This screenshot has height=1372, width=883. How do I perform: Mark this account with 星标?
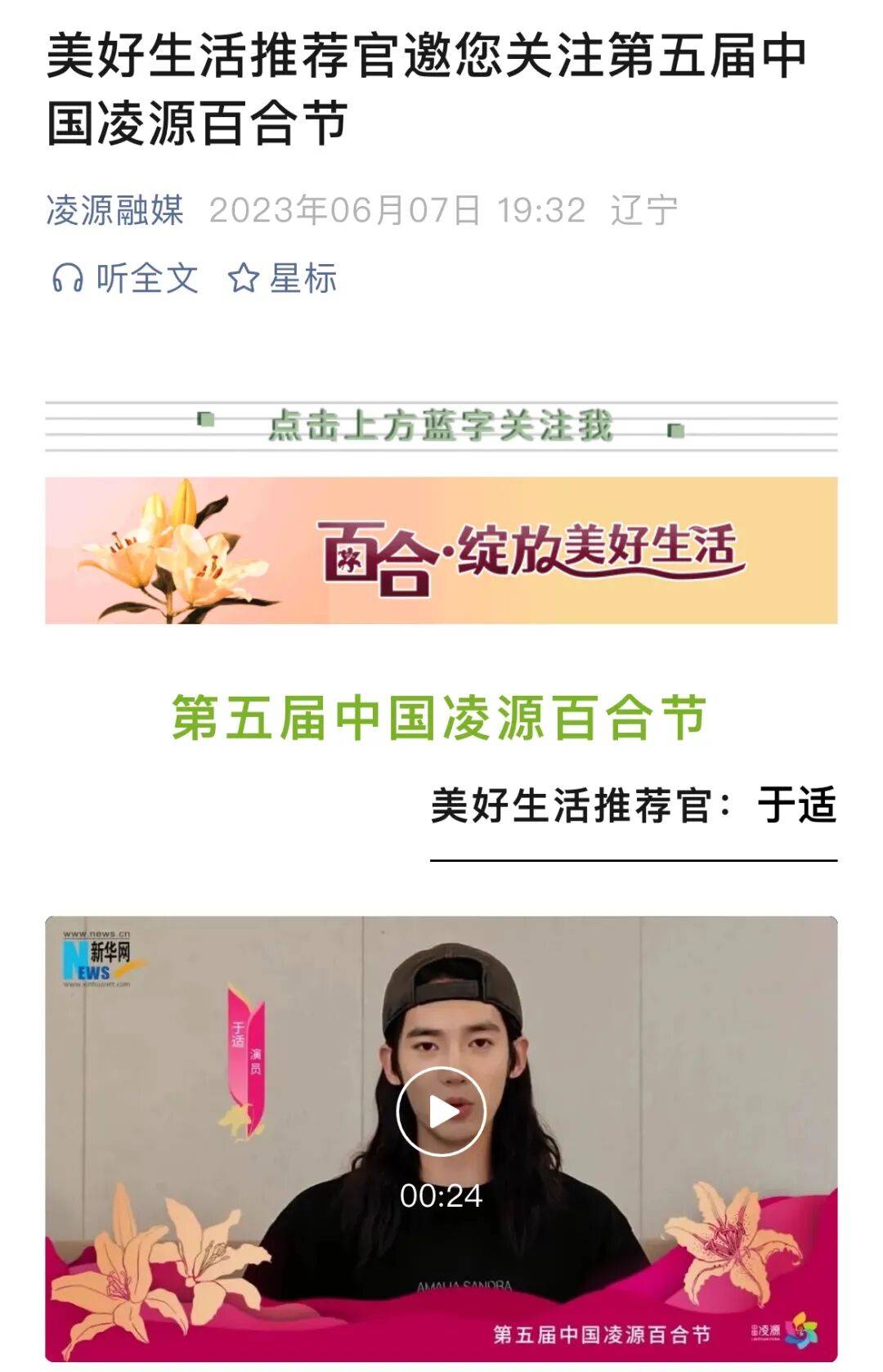click(x=282, y=279)
